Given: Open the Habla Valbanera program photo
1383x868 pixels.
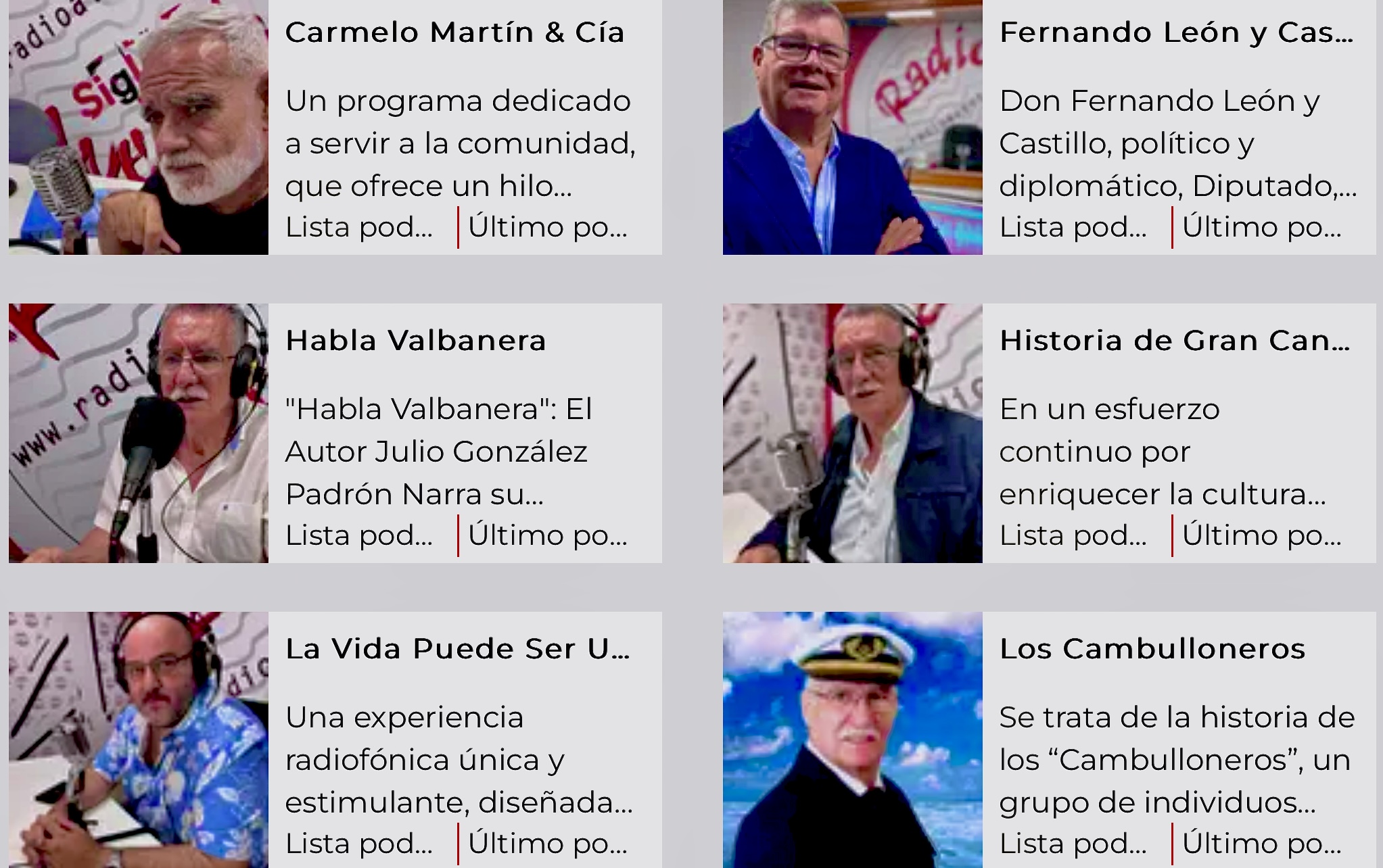Looking at the screenshot, I should (x=139, y=433).
